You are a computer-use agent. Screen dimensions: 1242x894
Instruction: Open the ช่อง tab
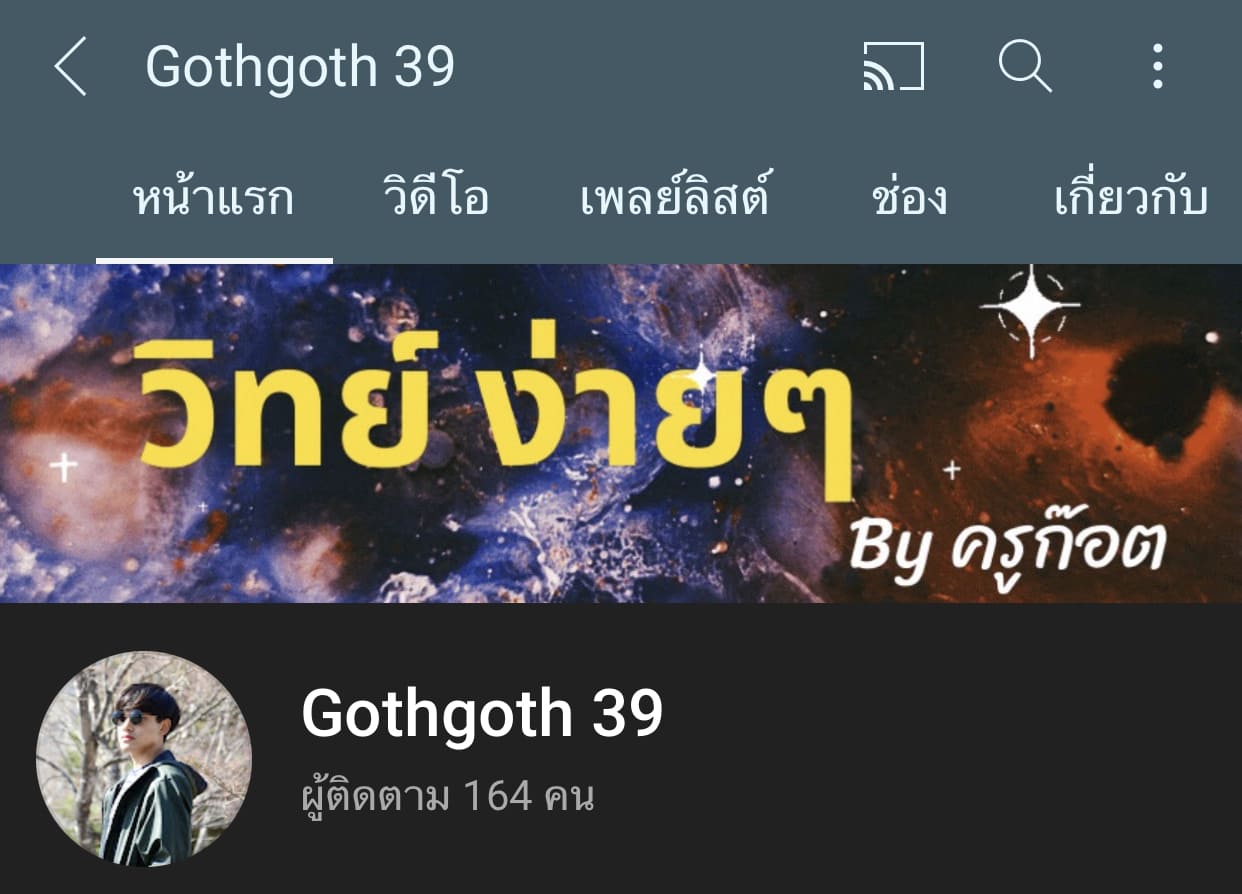(910, 199)
